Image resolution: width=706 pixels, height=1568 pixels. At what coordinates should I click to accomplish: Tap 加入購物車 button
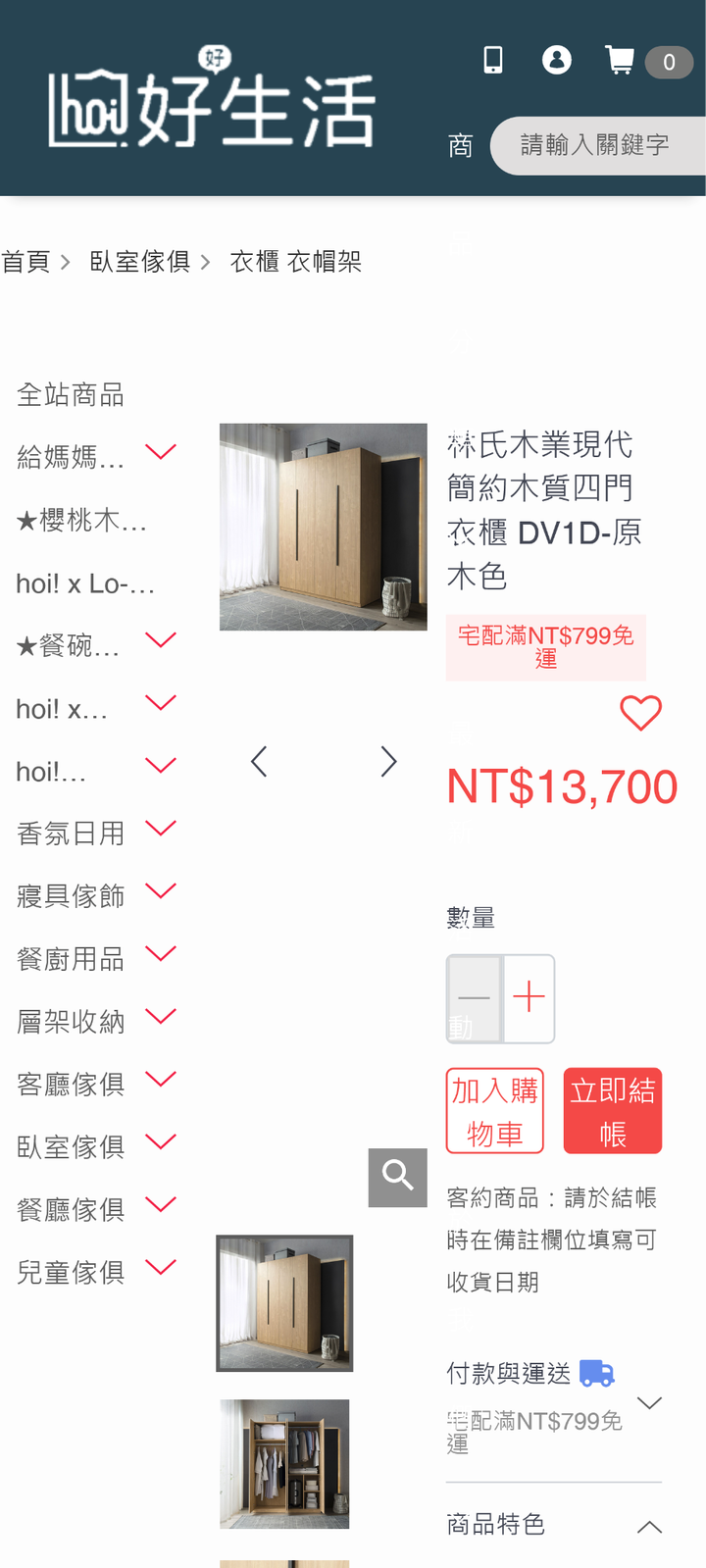[x=494, y=1111]
